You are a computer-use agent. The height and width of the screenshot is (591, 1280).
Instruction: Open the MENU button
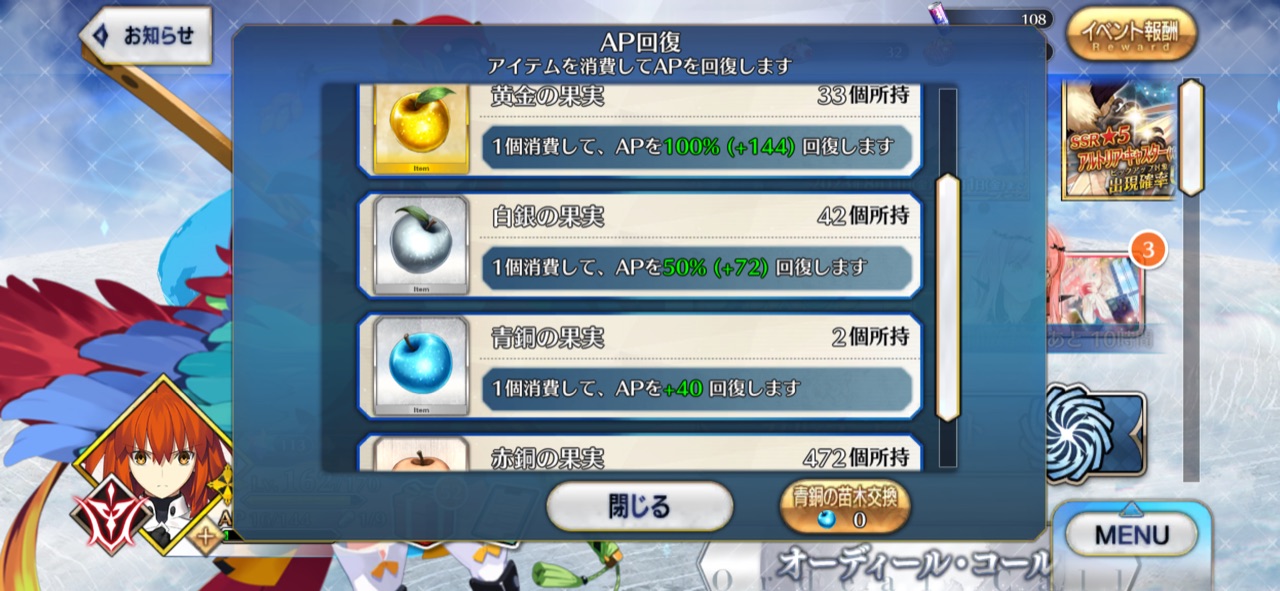(1131, 535)
